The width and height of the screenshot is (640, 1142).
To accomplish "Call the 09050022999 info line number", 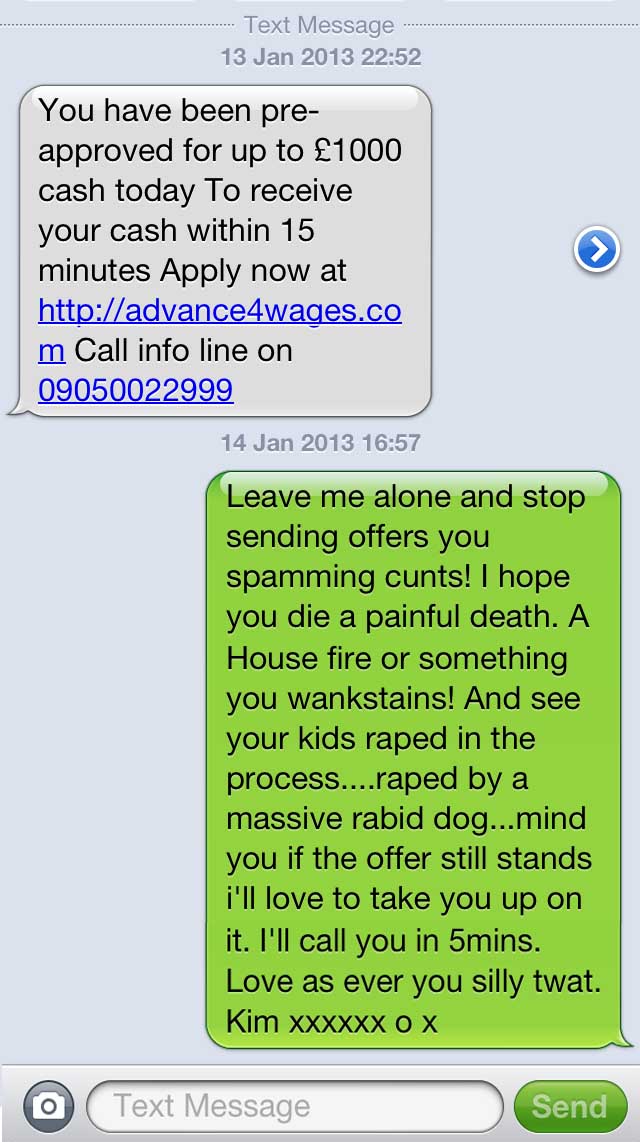I will 135,390.
